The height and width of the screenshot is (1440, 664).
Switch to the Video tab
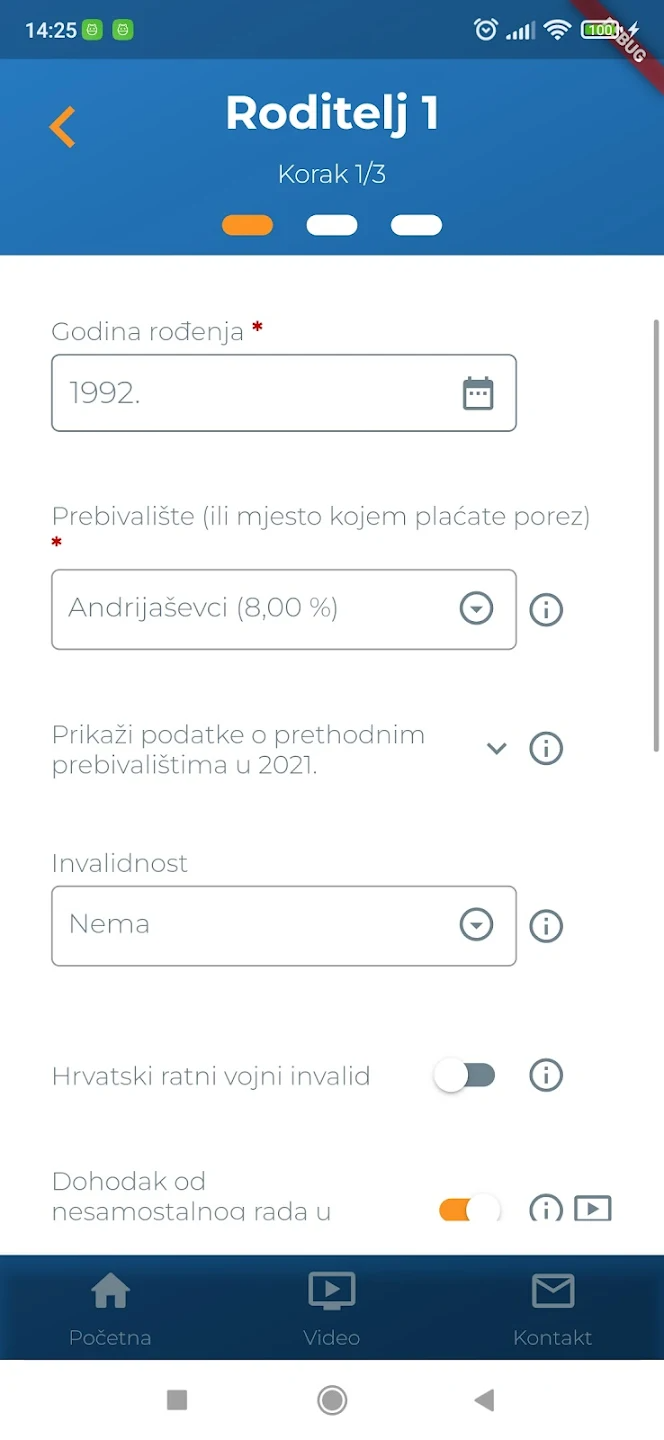(332, 1307)
